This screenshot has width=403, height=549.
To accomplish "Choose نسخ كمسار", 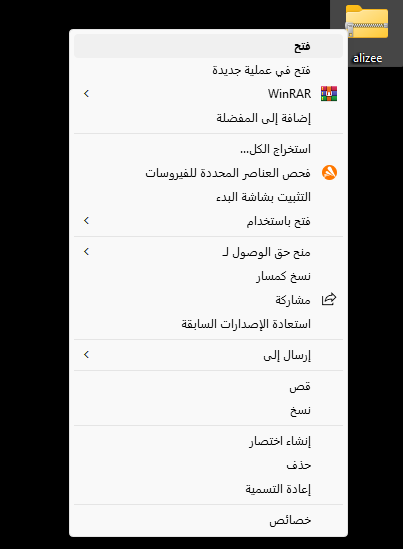I will coord(208,276).
